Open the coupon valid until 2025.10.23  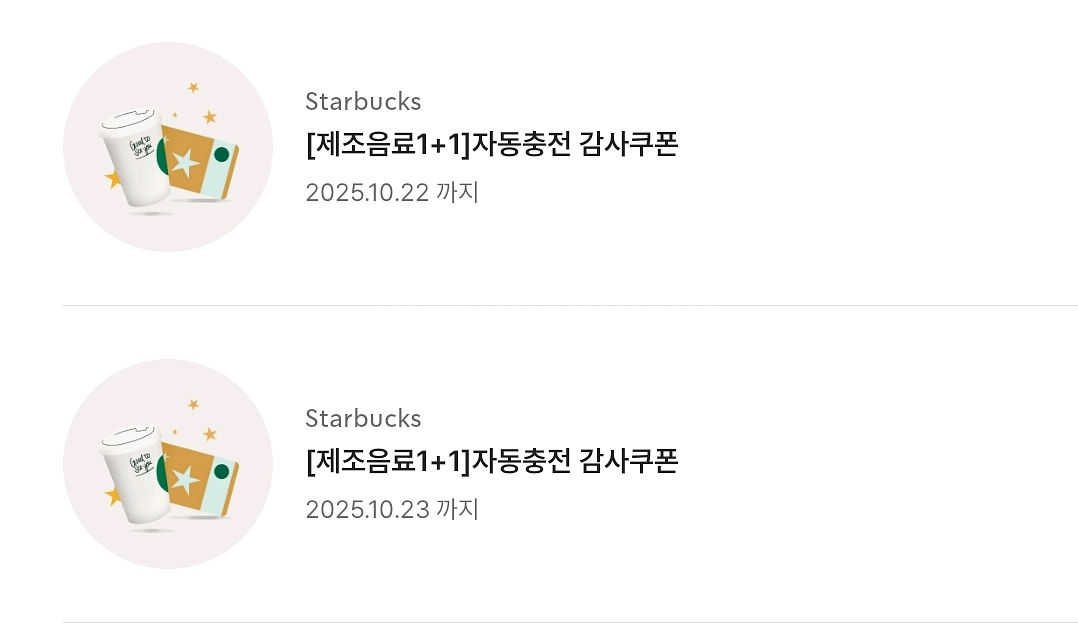[570, 464]
